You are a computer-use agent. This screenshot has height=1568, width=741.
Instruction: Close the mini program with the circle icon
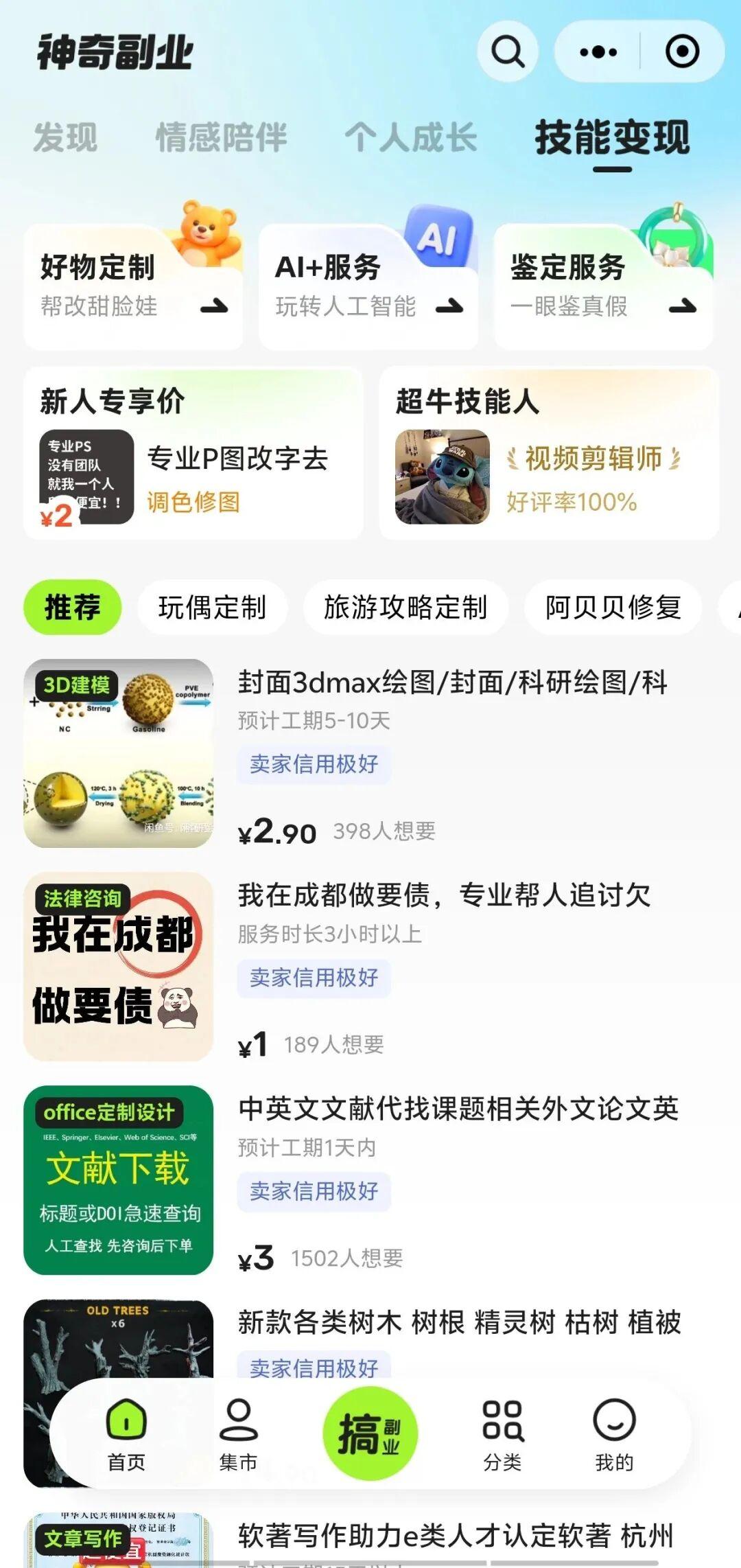tap(682, 52)
